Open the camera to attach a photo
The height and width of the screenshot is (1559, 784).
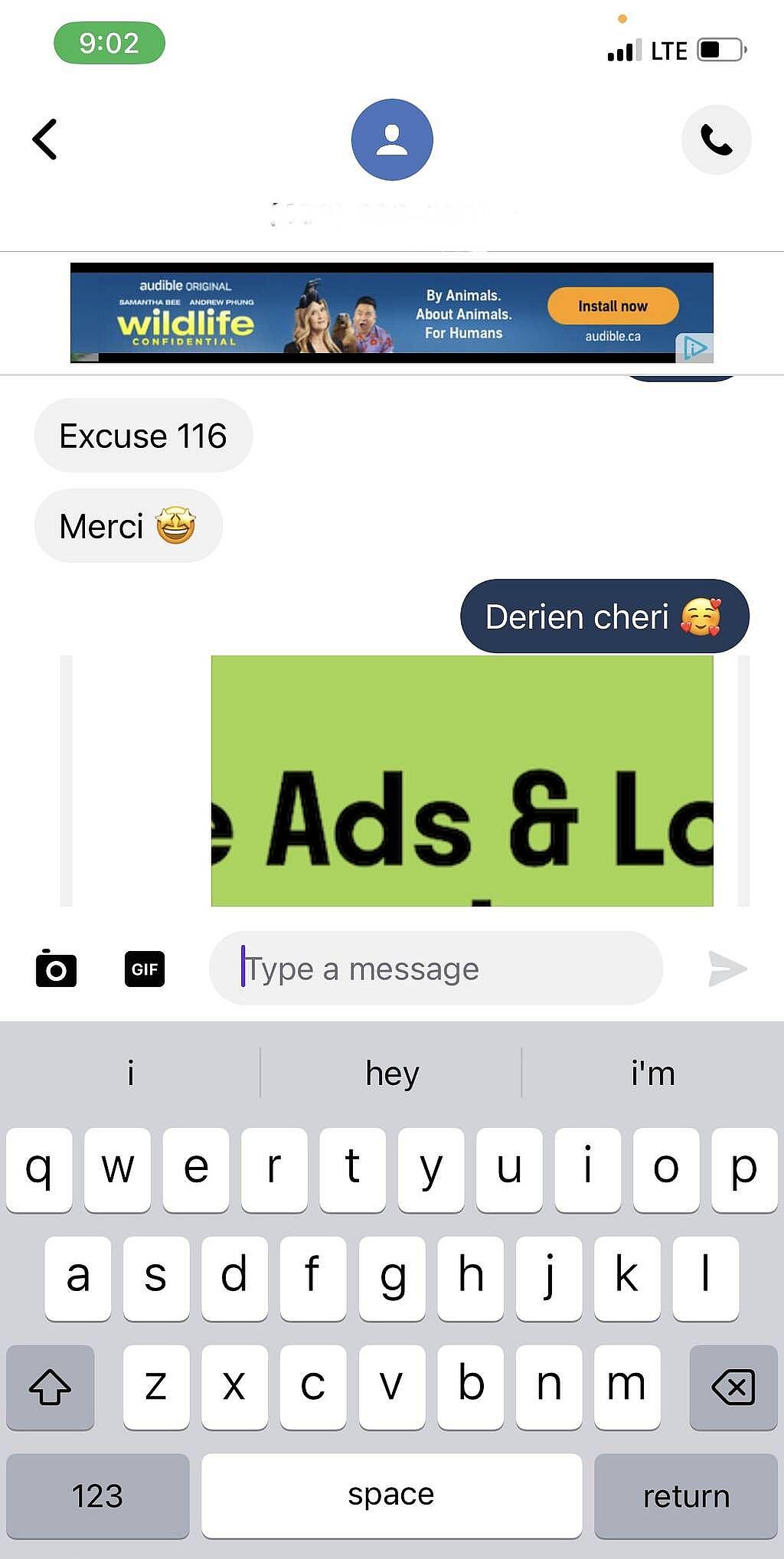(56, 968)
